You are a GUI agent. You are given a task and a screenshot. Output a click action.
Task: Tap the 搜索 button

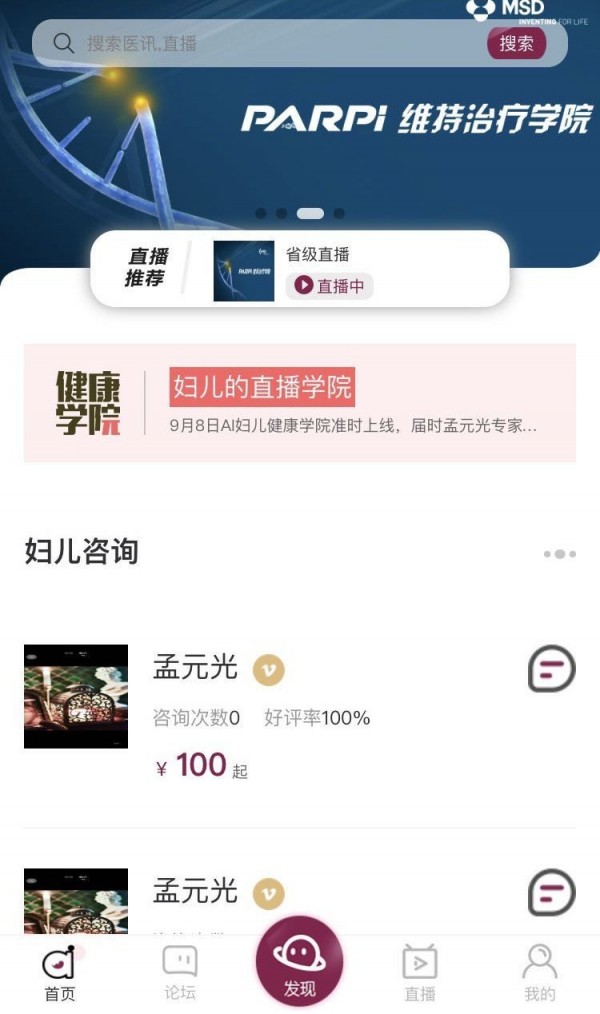[516, 44]
